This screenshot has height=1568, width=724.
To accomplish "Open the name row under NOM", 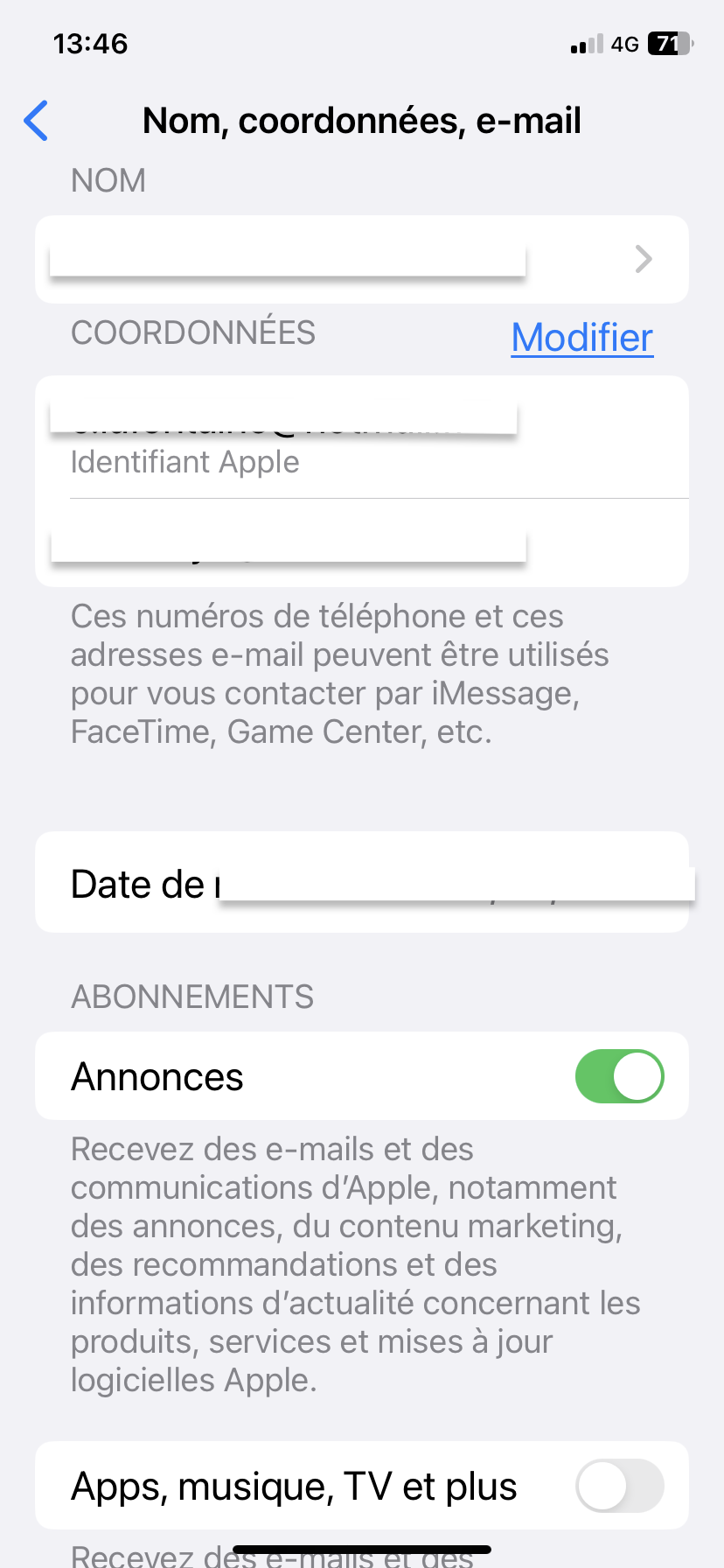I will (362, 259).
